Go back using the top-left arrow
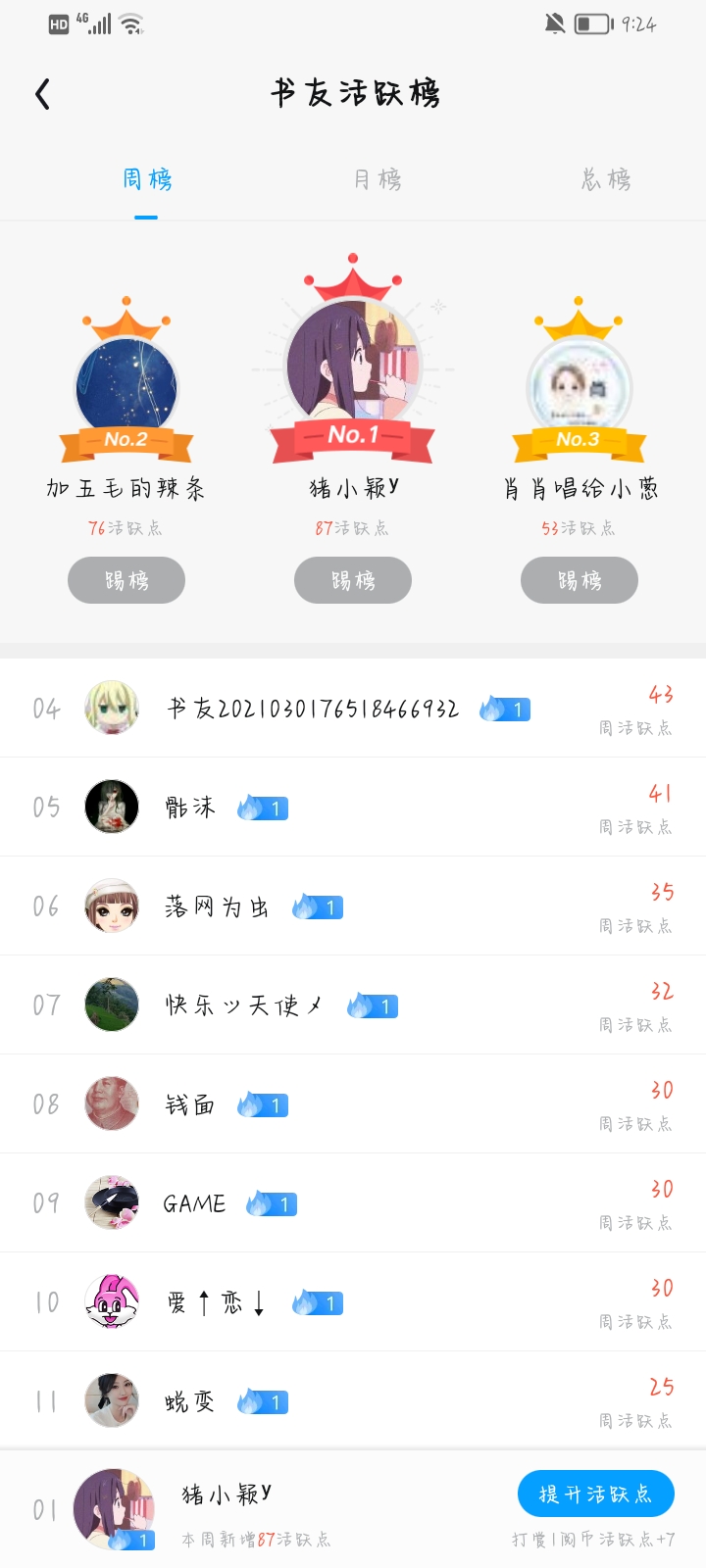This screenshot has height=1568, width=706. (42, 94)
